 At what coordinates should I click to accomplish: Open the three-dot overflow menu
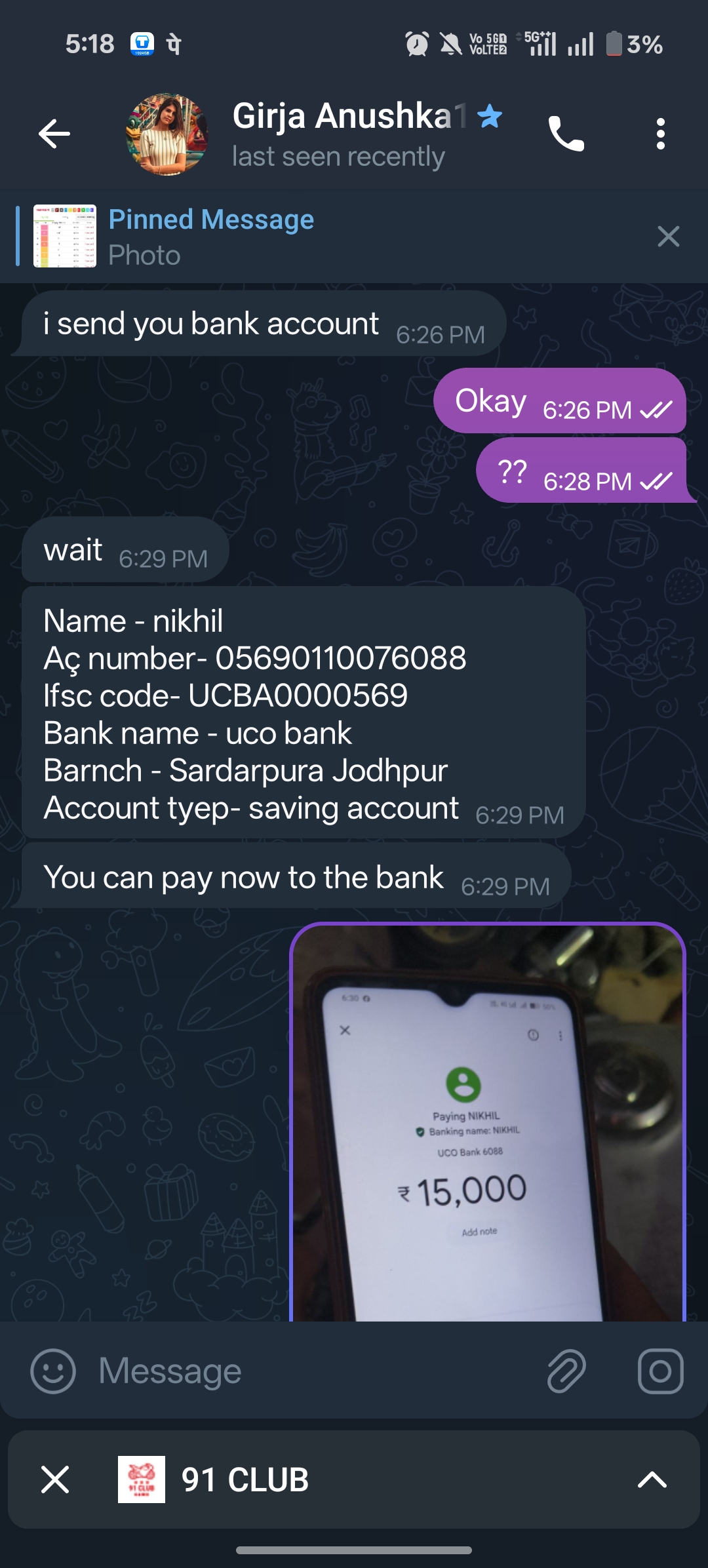click(x=660, y=134)
